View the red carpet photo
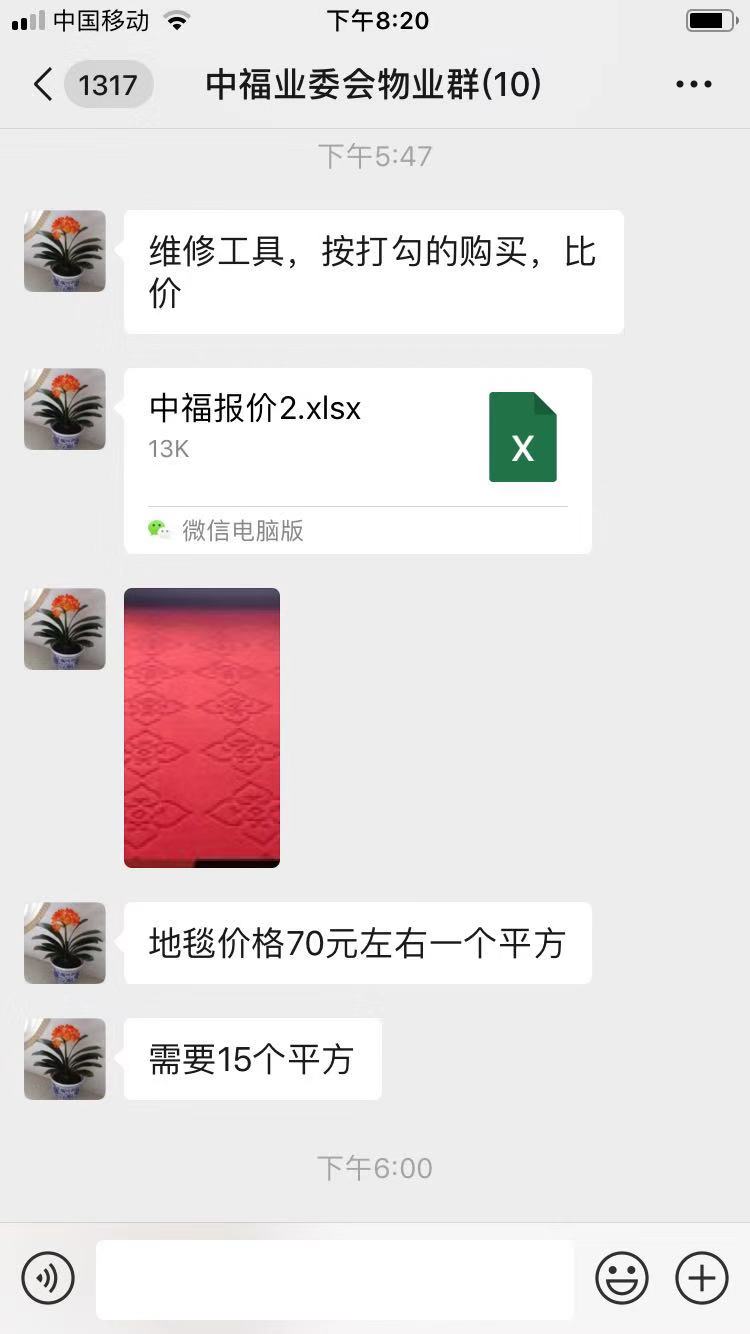 point(202,727)
